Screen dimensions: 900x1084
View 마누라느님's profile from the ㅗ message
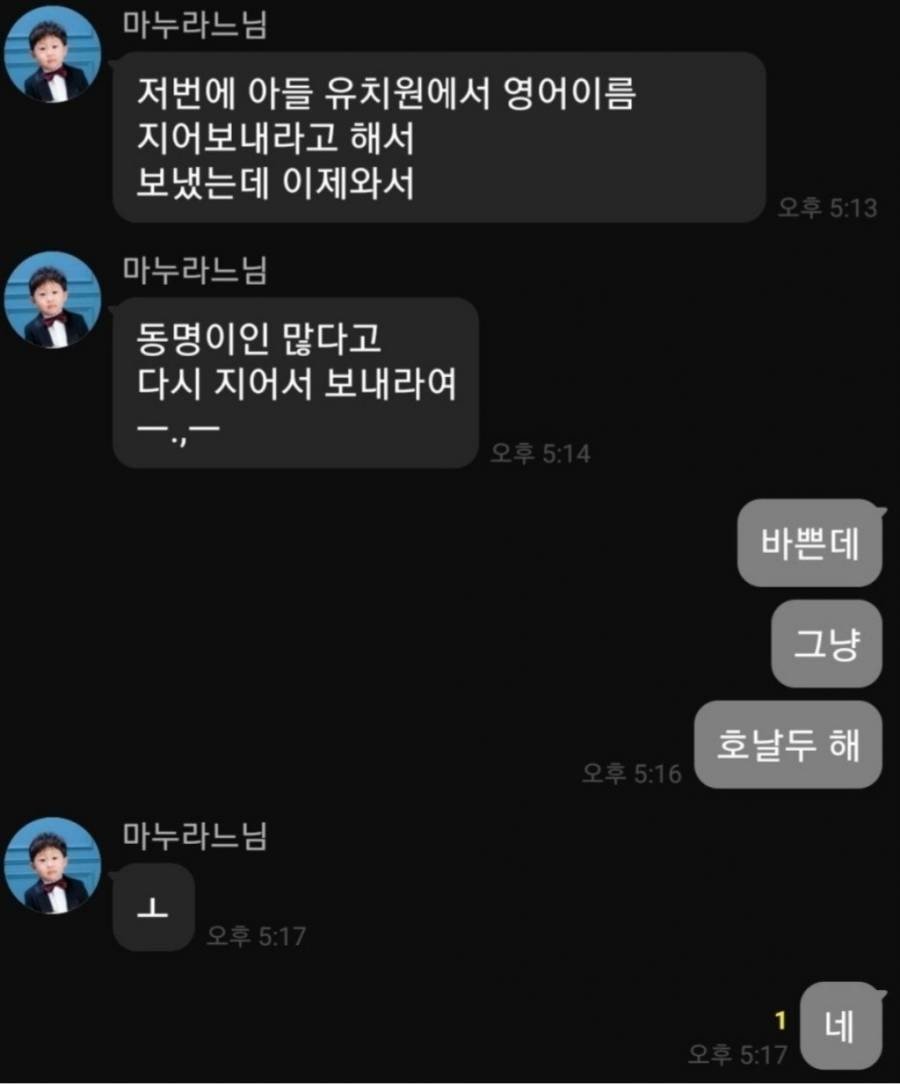[x=51, y=865]
